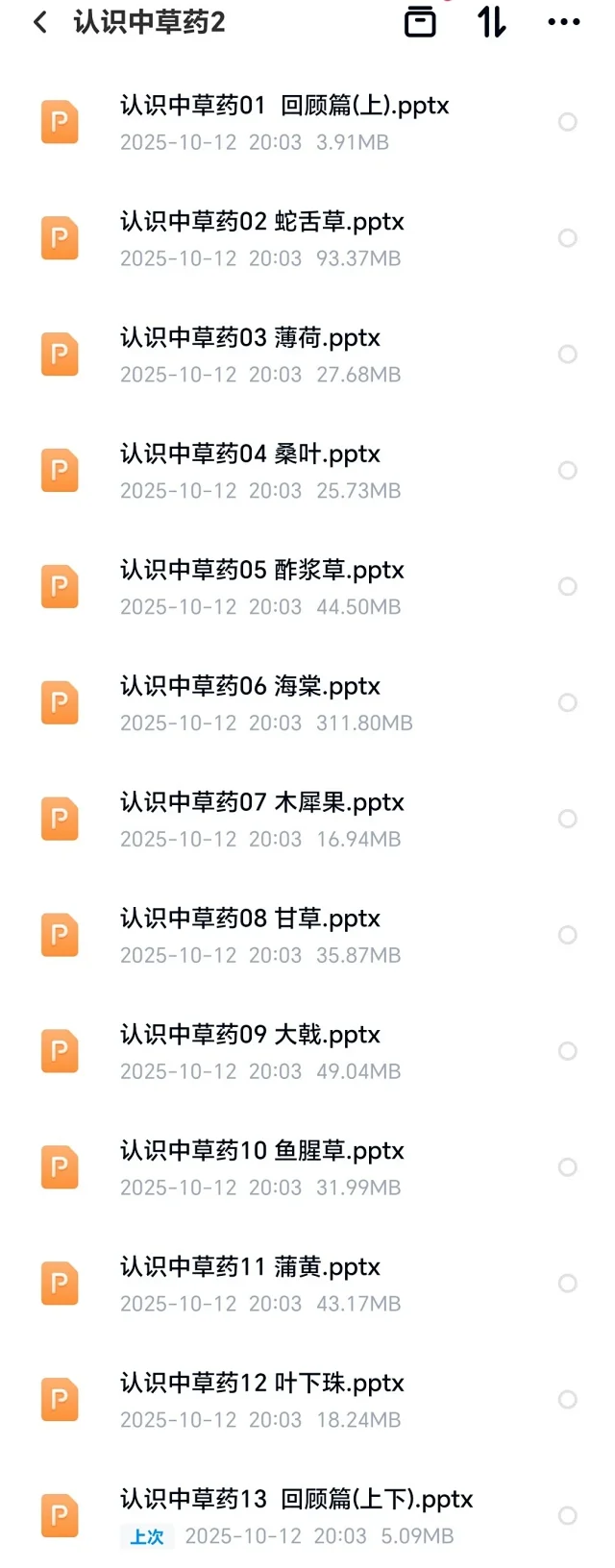Image resolution: width=615 pixels, height=1568 pixels.
Task: Mark the 叶下珠 file as selected
Action: tap(568, 1400)
